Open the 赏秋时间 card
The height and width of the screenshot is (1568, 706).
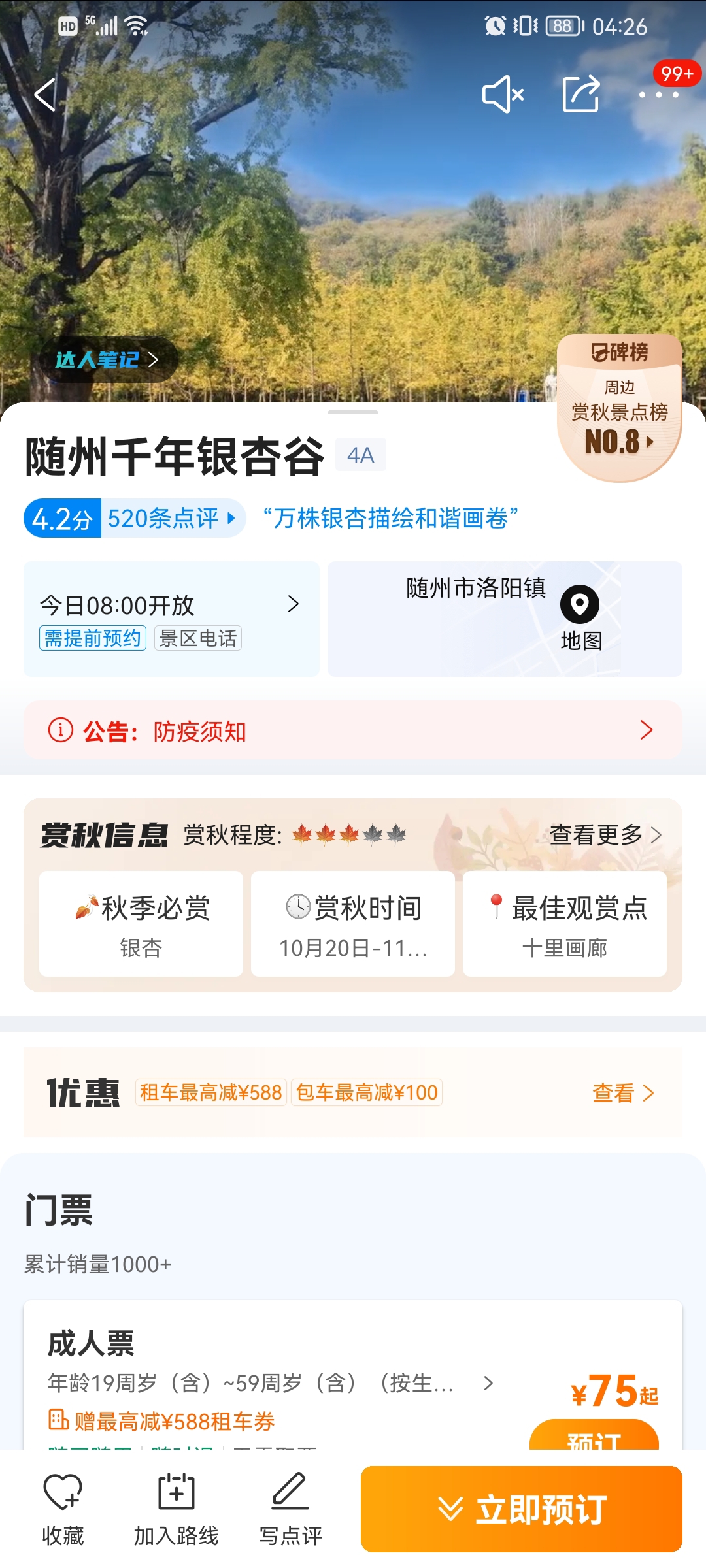[353, 924]
